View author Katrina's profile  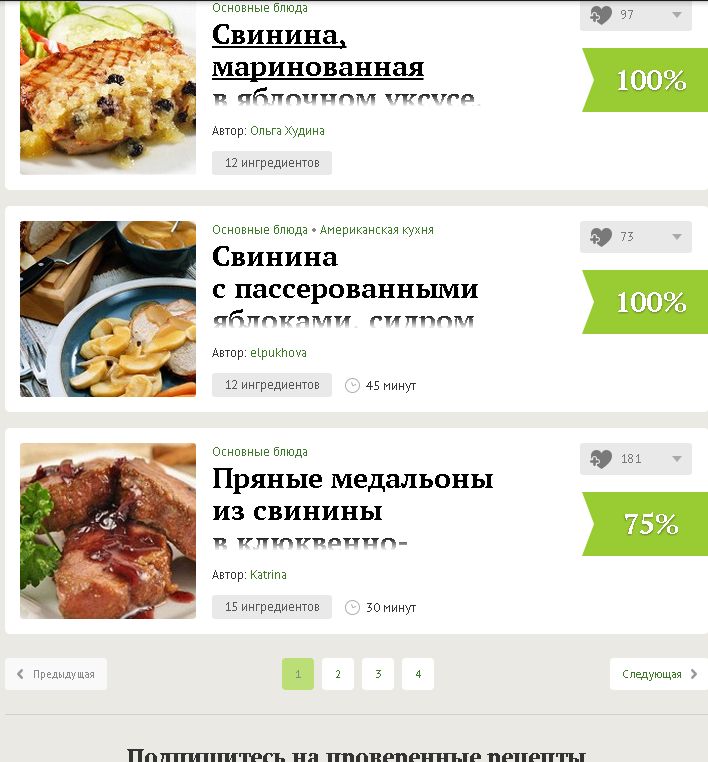pos(268,575)
